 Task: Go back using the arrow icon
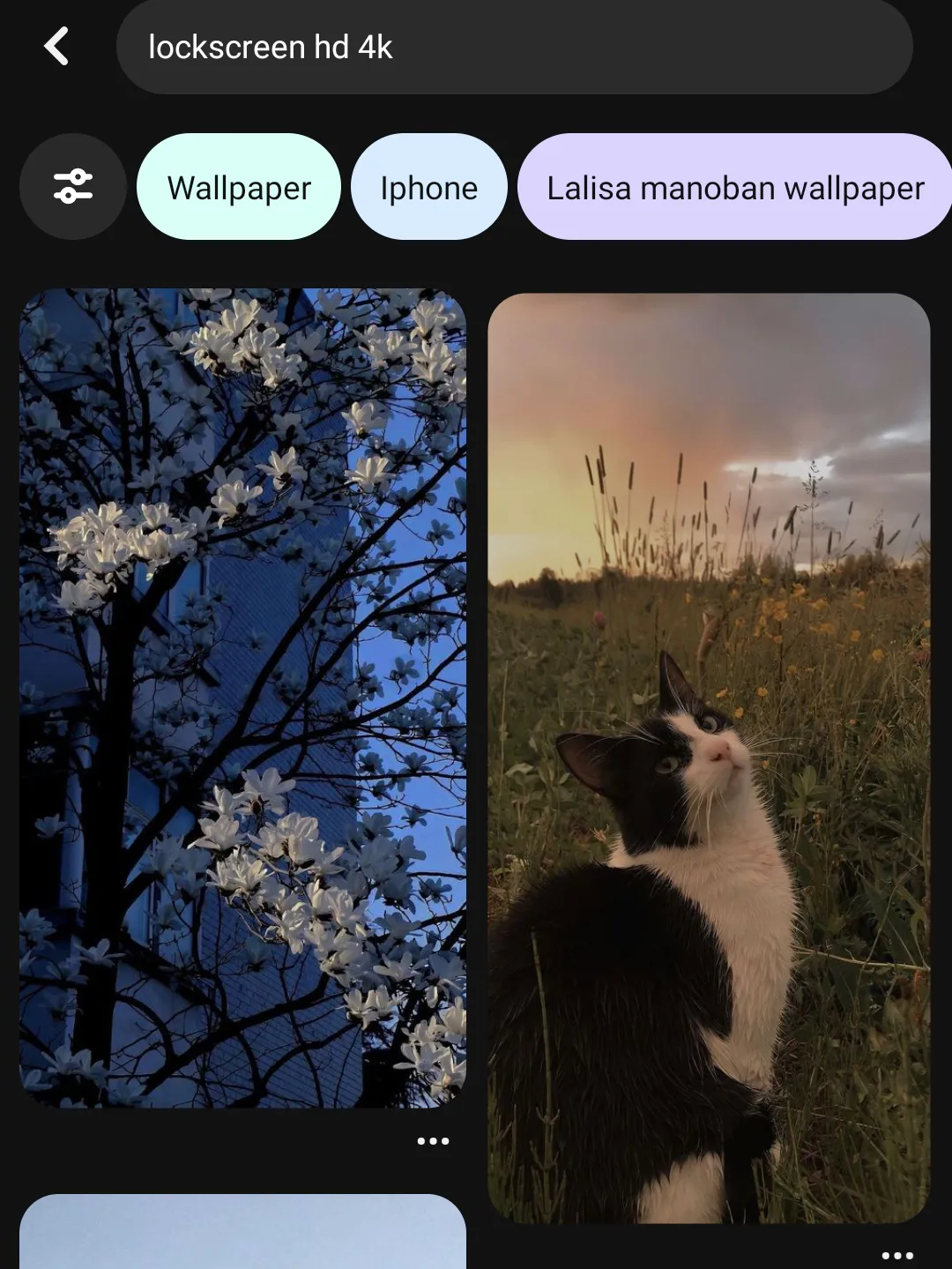tap(56, 47)
